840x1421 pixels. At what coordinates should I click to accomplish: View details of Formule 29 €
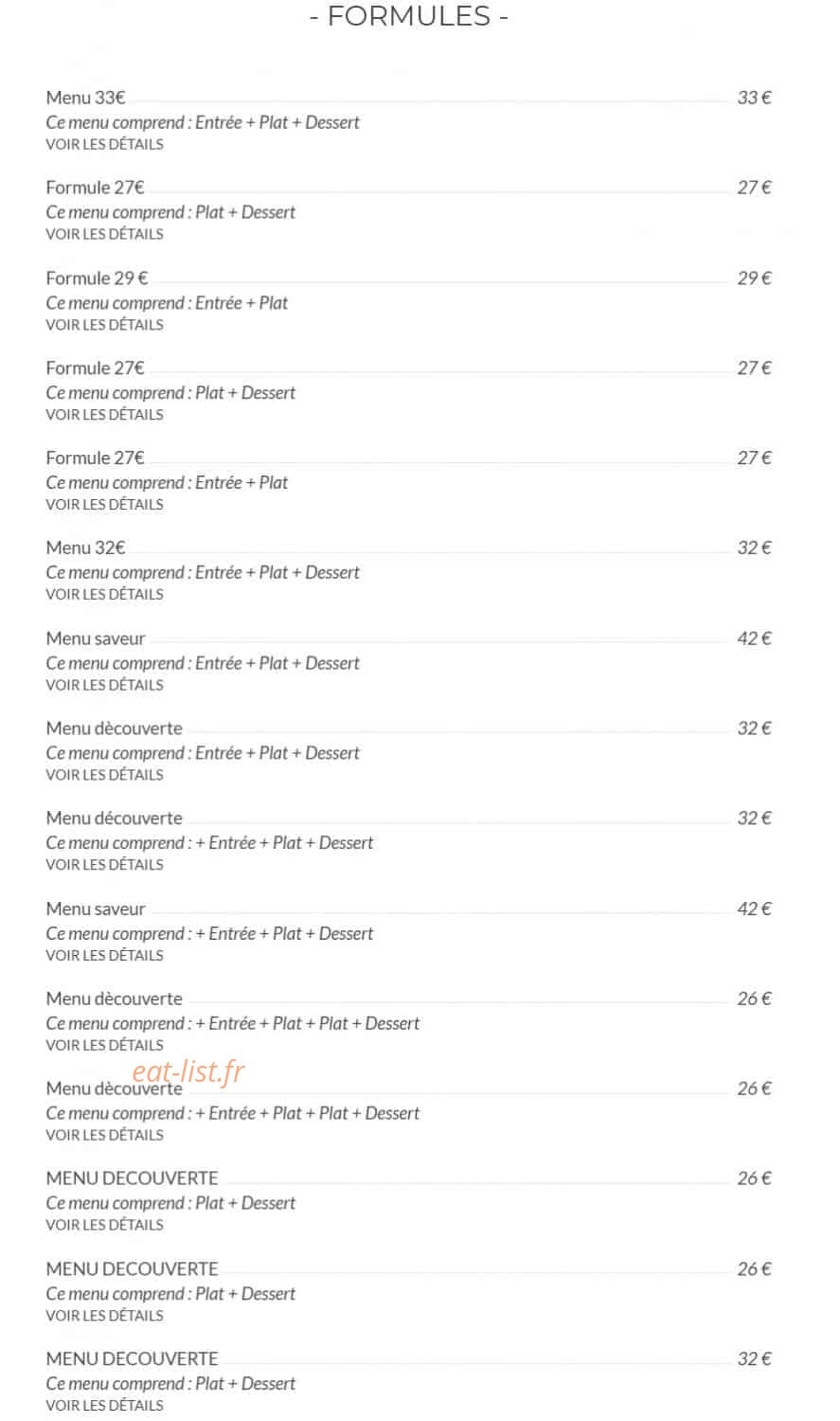tap(104, 324)
